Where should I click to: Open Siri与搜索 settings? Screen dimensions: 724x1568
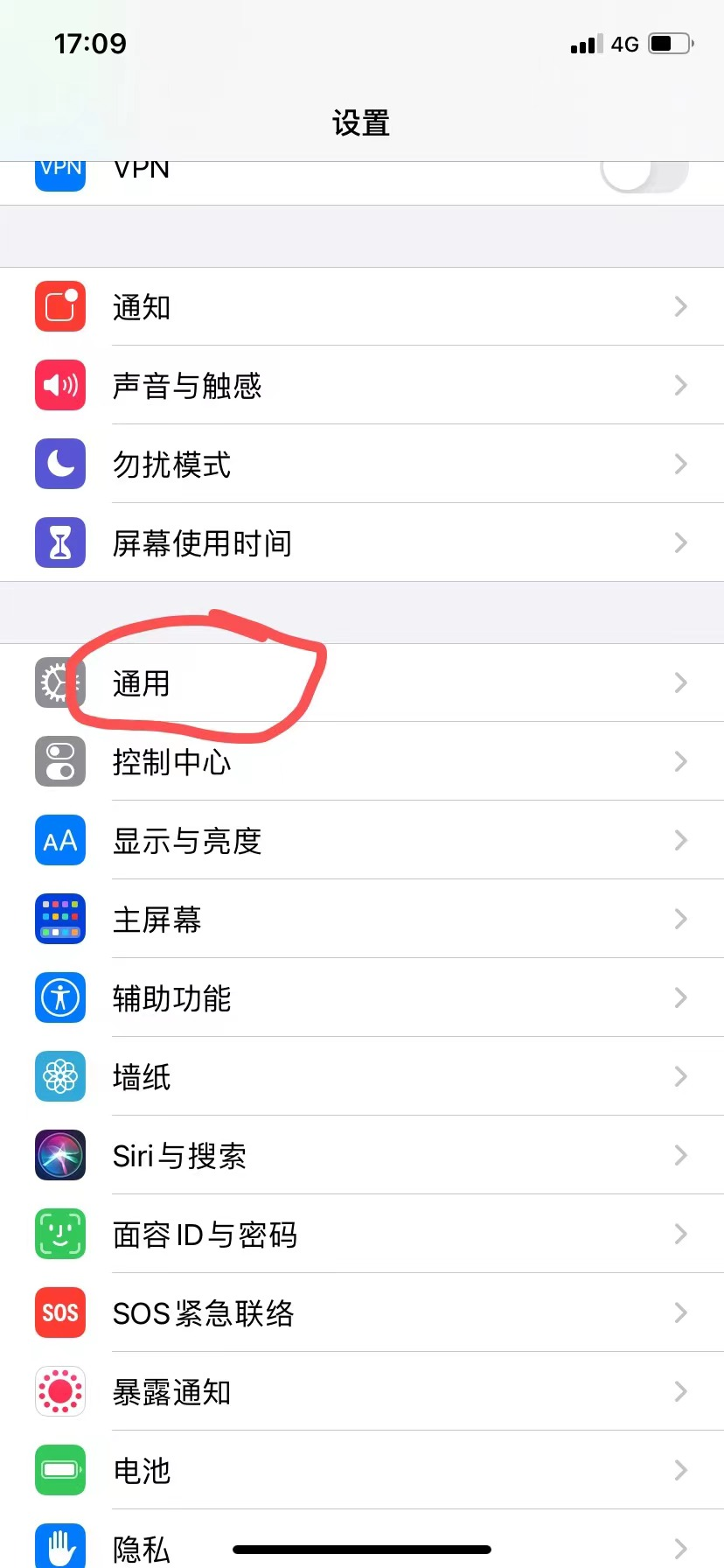362,1156
